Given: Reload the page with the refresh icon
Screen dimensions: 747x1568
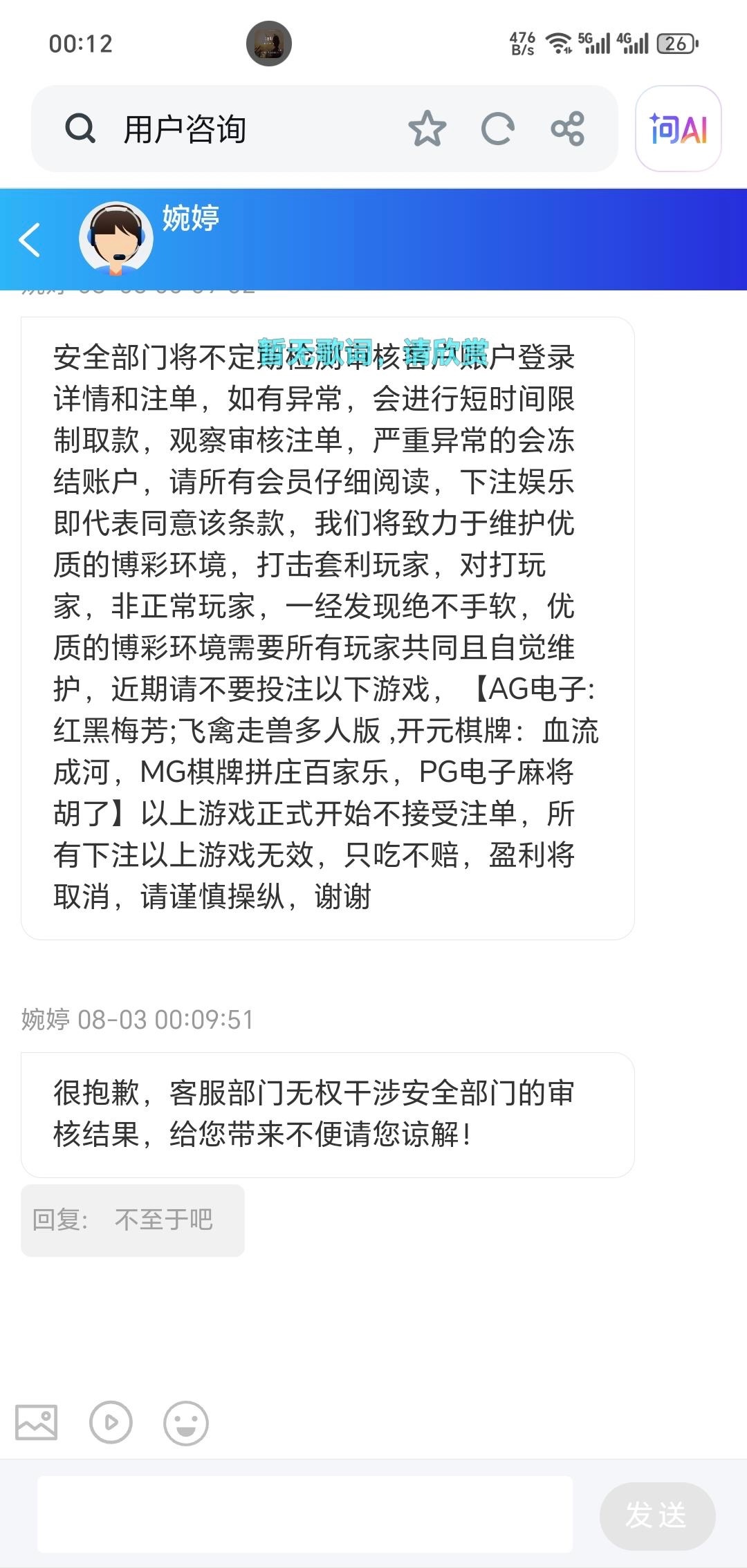Looking at the screenshot, I should click(497, 129).
